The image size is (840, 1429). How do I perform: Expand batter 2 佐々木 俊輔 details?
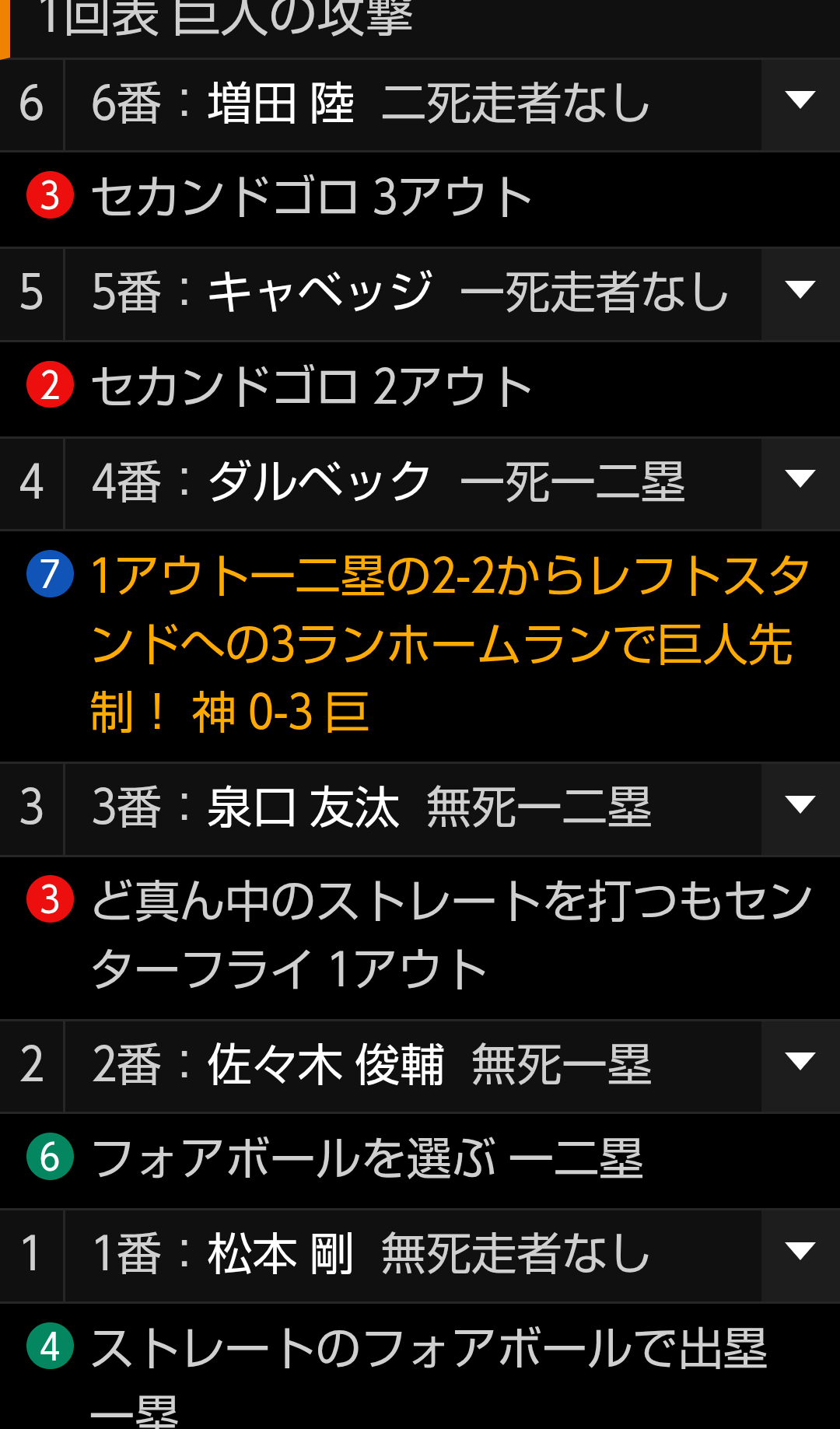[800, 1063]
